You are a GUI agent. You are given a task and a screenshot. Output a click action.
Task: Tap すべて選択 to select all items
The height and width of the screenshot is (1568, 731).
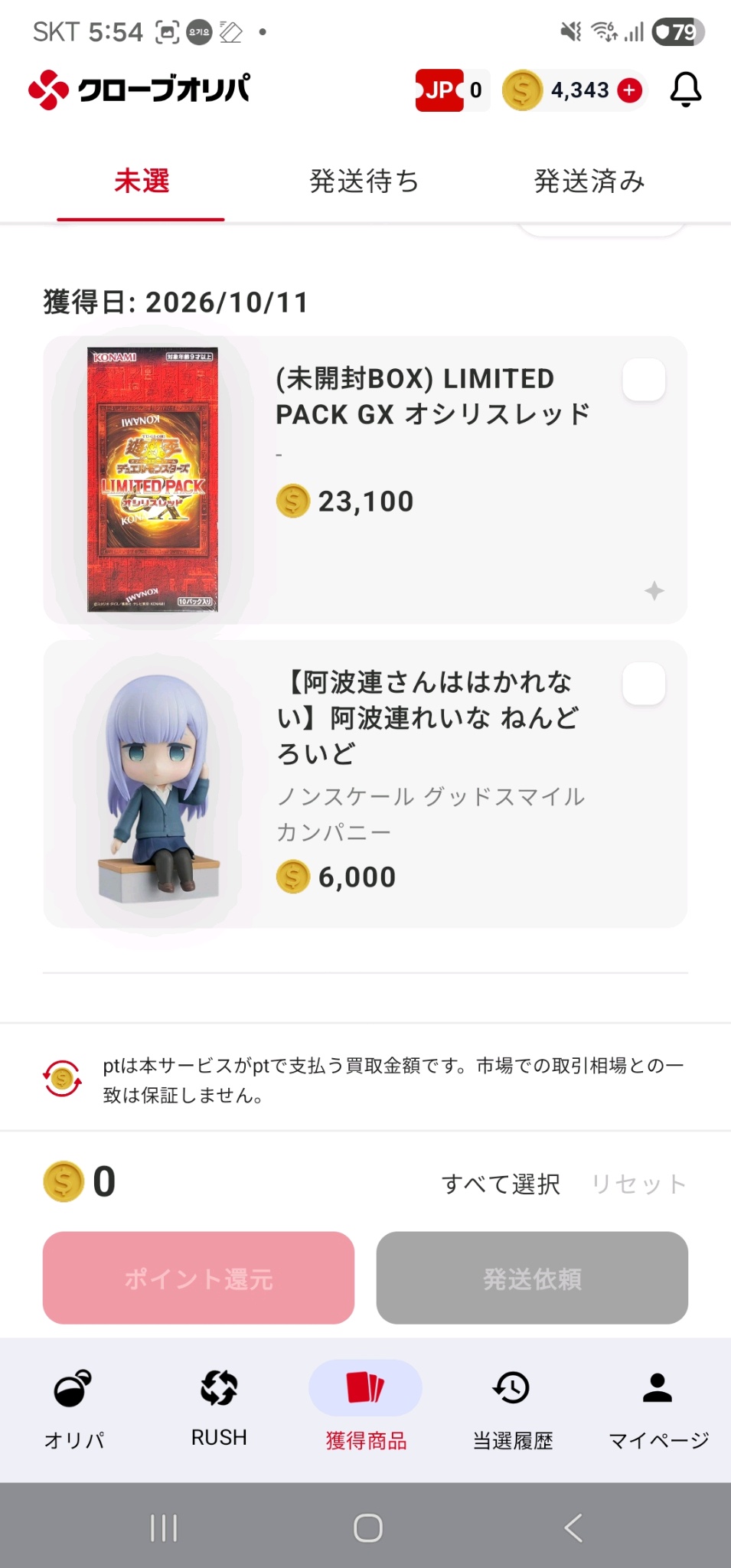(x=501, y=1184)
